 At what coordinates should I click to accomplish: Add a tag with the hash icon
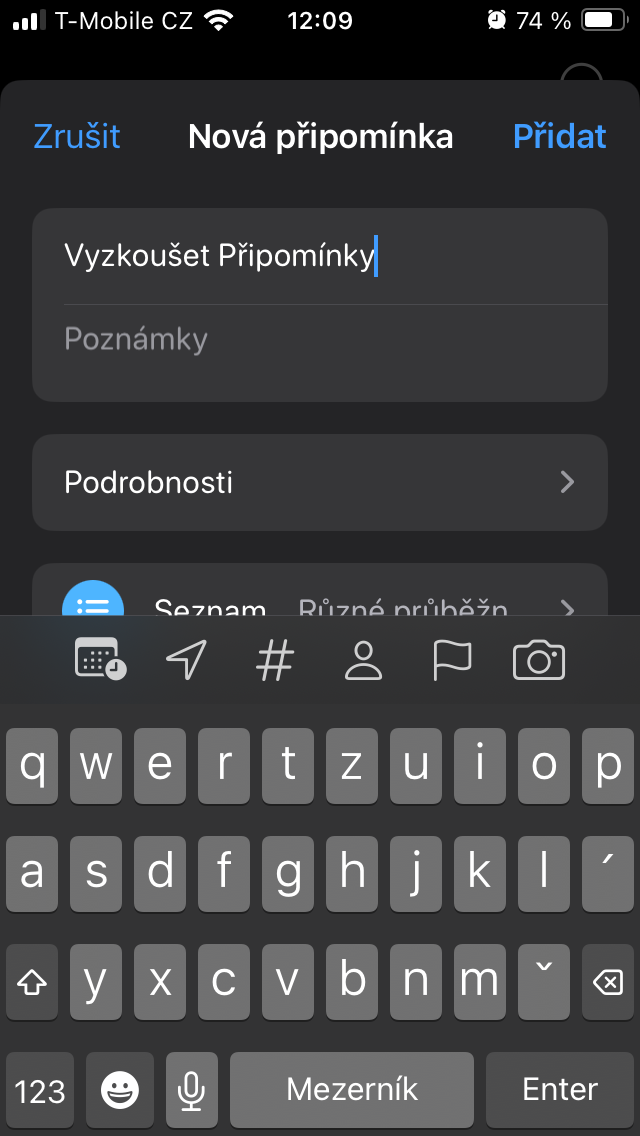click(275, 660)
